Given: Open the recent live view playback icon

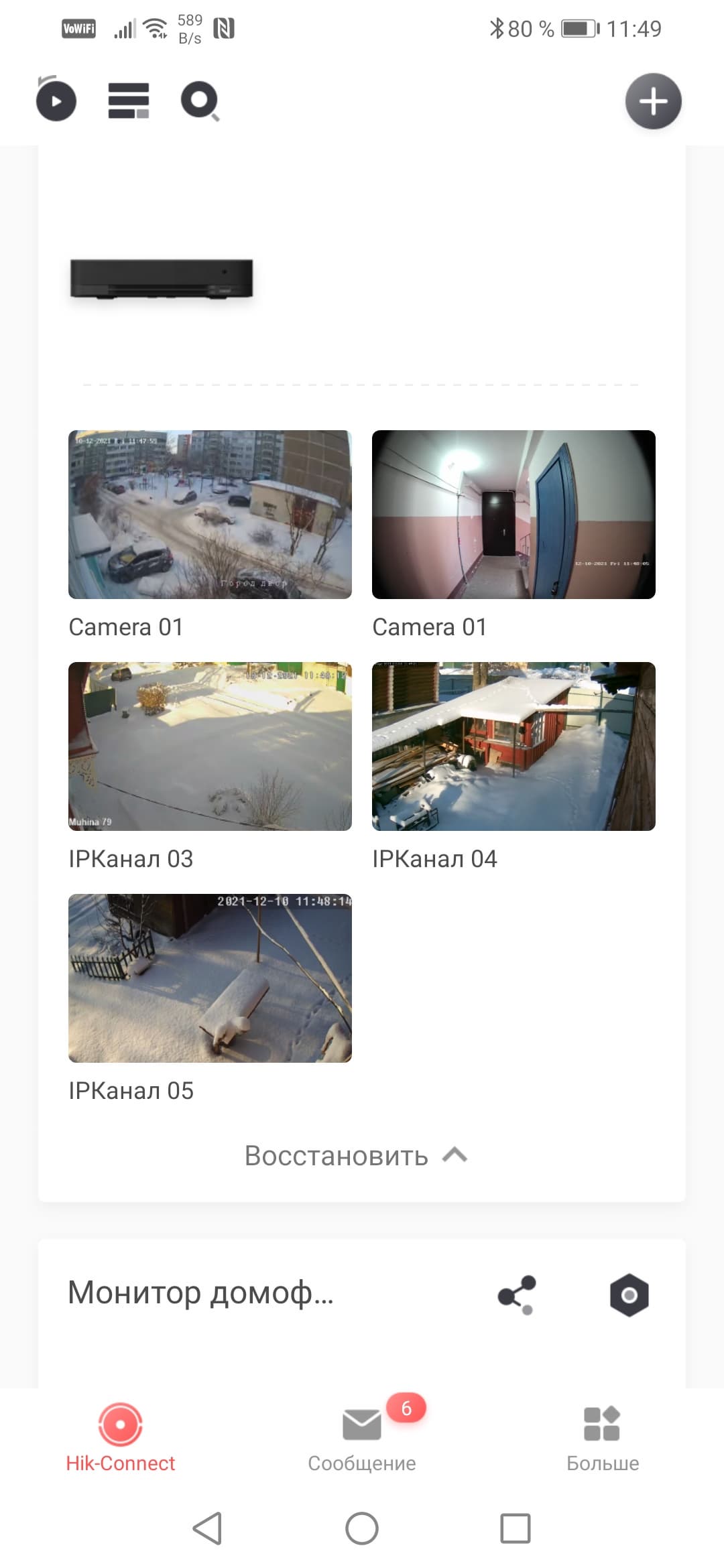Looking at the screenshot, I should (x=56, y=101).
